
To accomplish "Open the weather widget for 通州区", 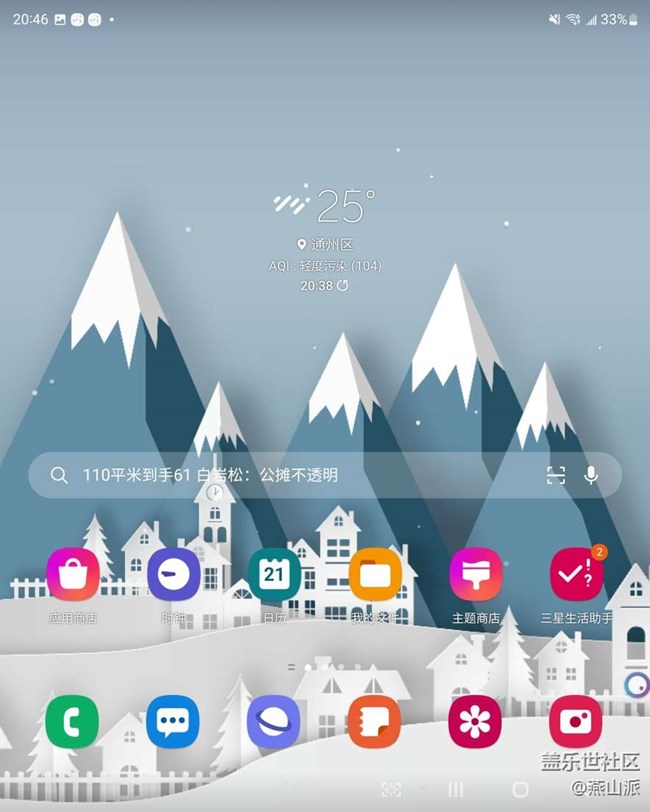I will [x=325, y=208].
